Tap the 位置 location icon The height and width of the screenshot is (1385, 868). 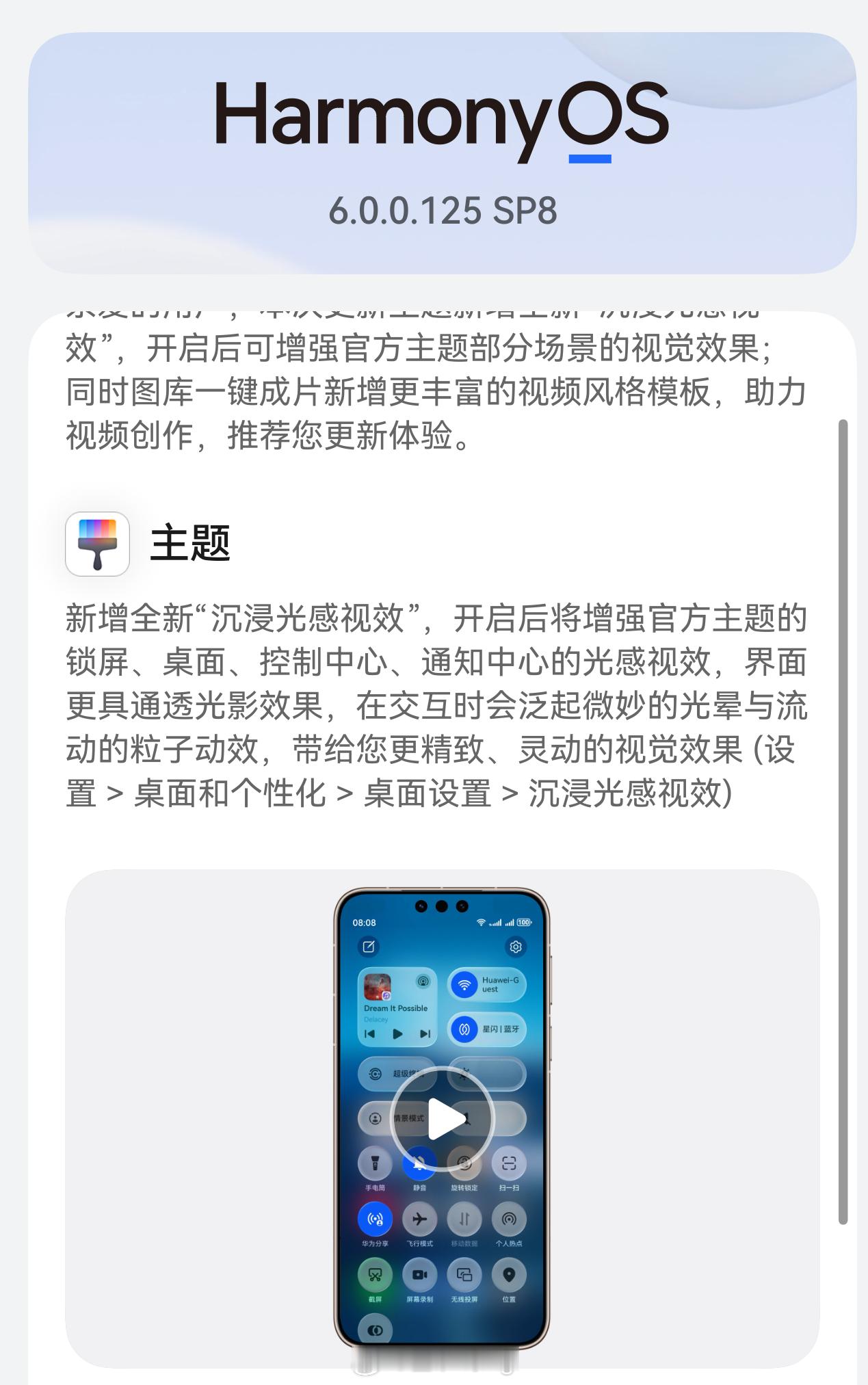pos(509,1274)
